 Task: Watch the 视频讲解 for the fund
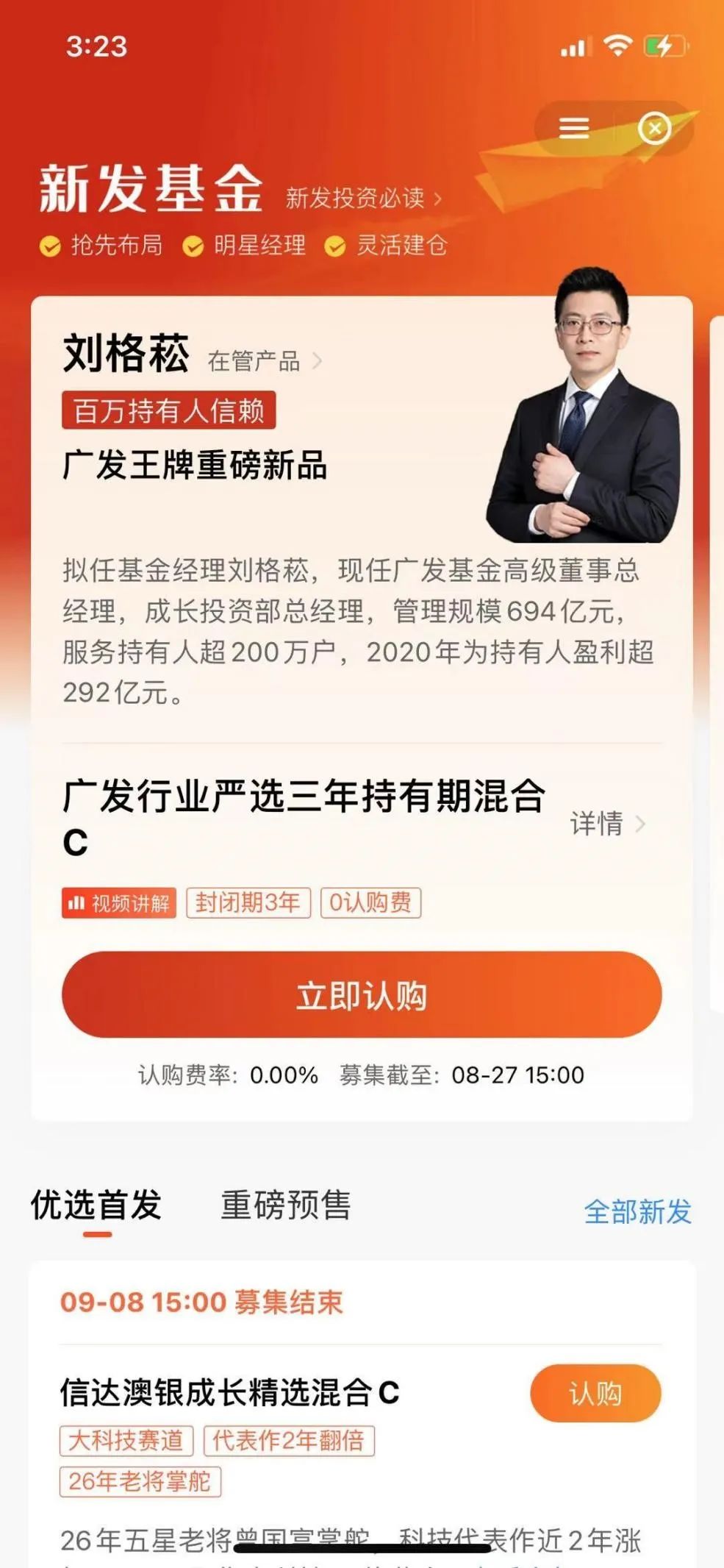point(119,903)
